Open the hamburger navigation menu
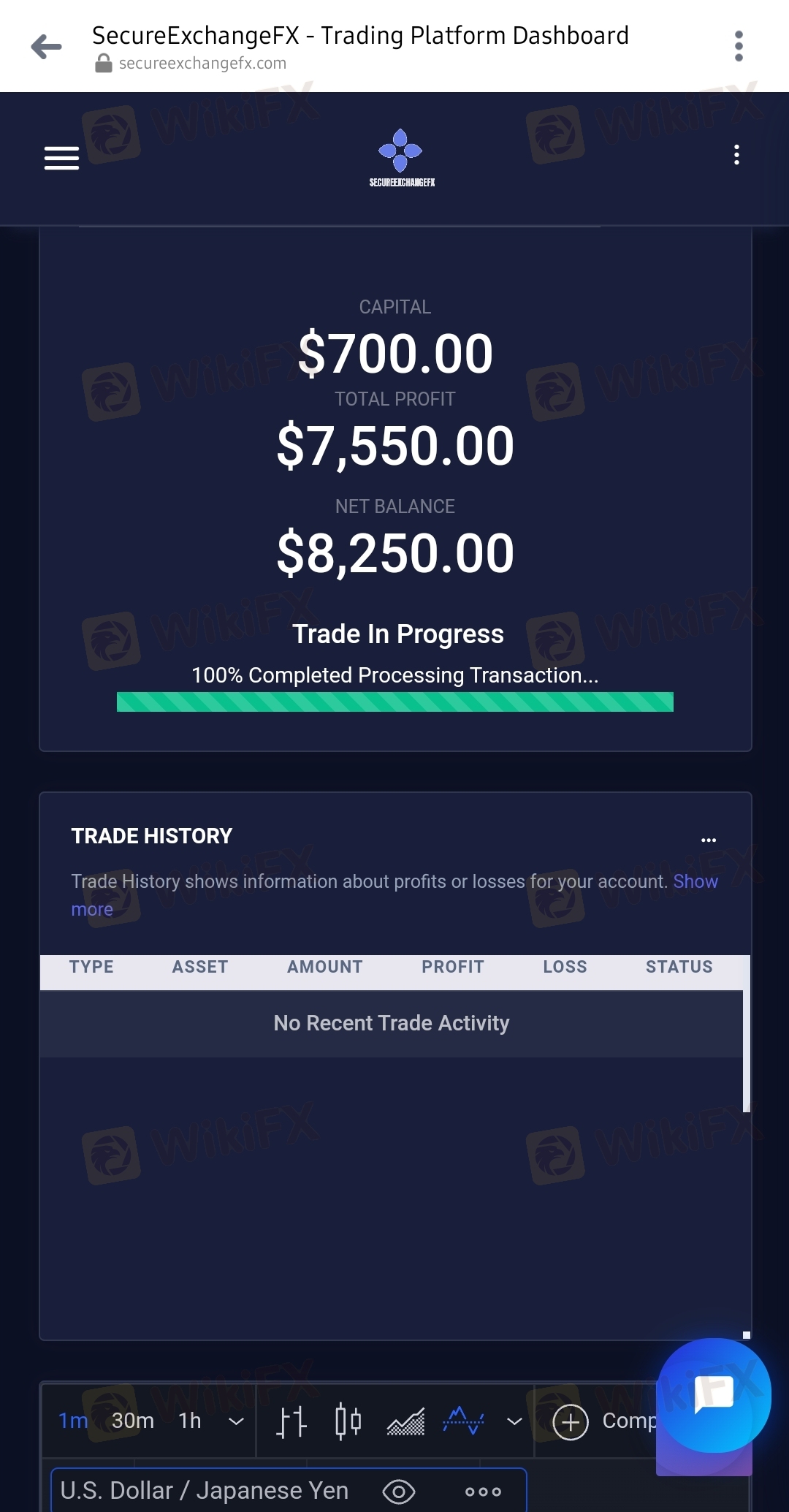Screen dimensions: 789x1512 61,157
